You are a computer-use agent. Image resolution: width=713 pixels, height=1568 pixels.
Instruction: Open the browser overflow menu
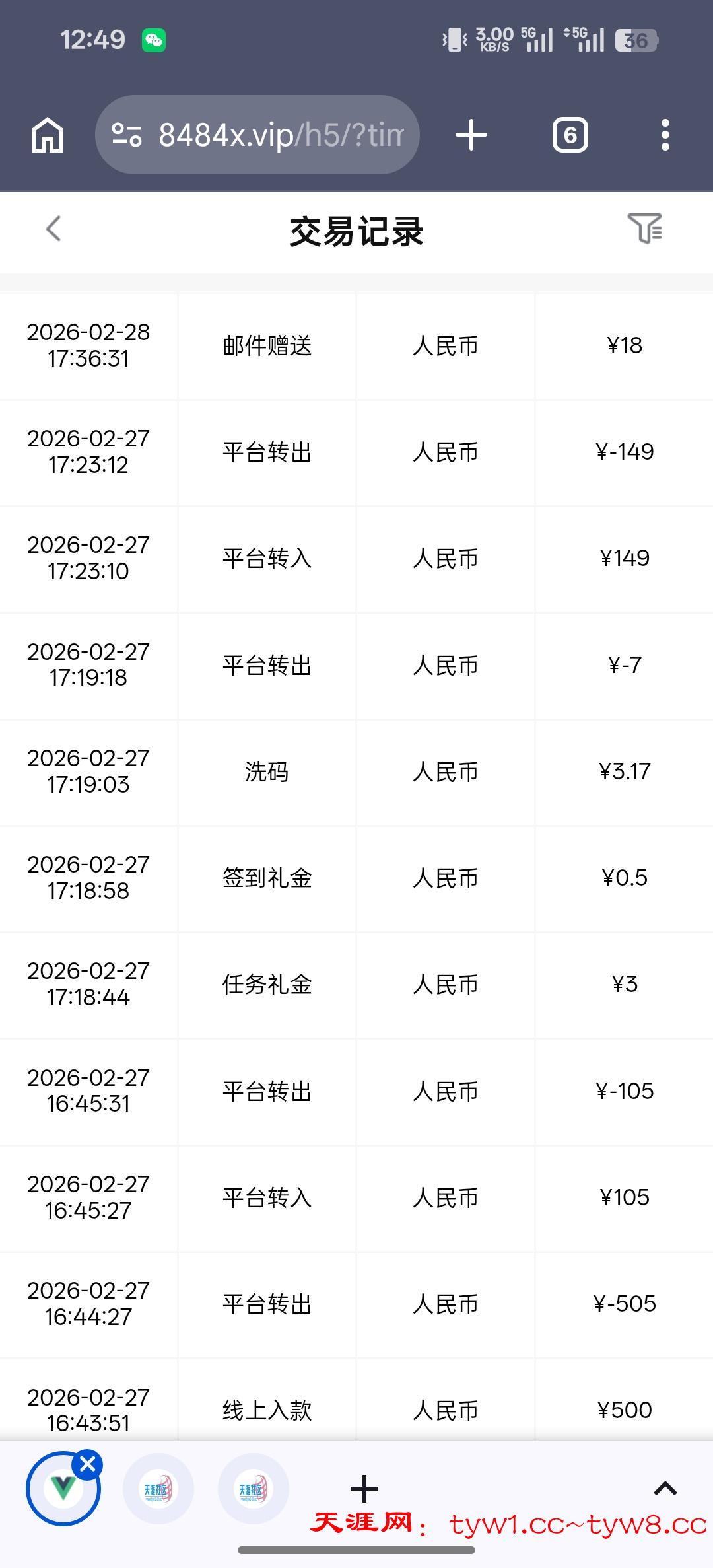pos(665,135)
